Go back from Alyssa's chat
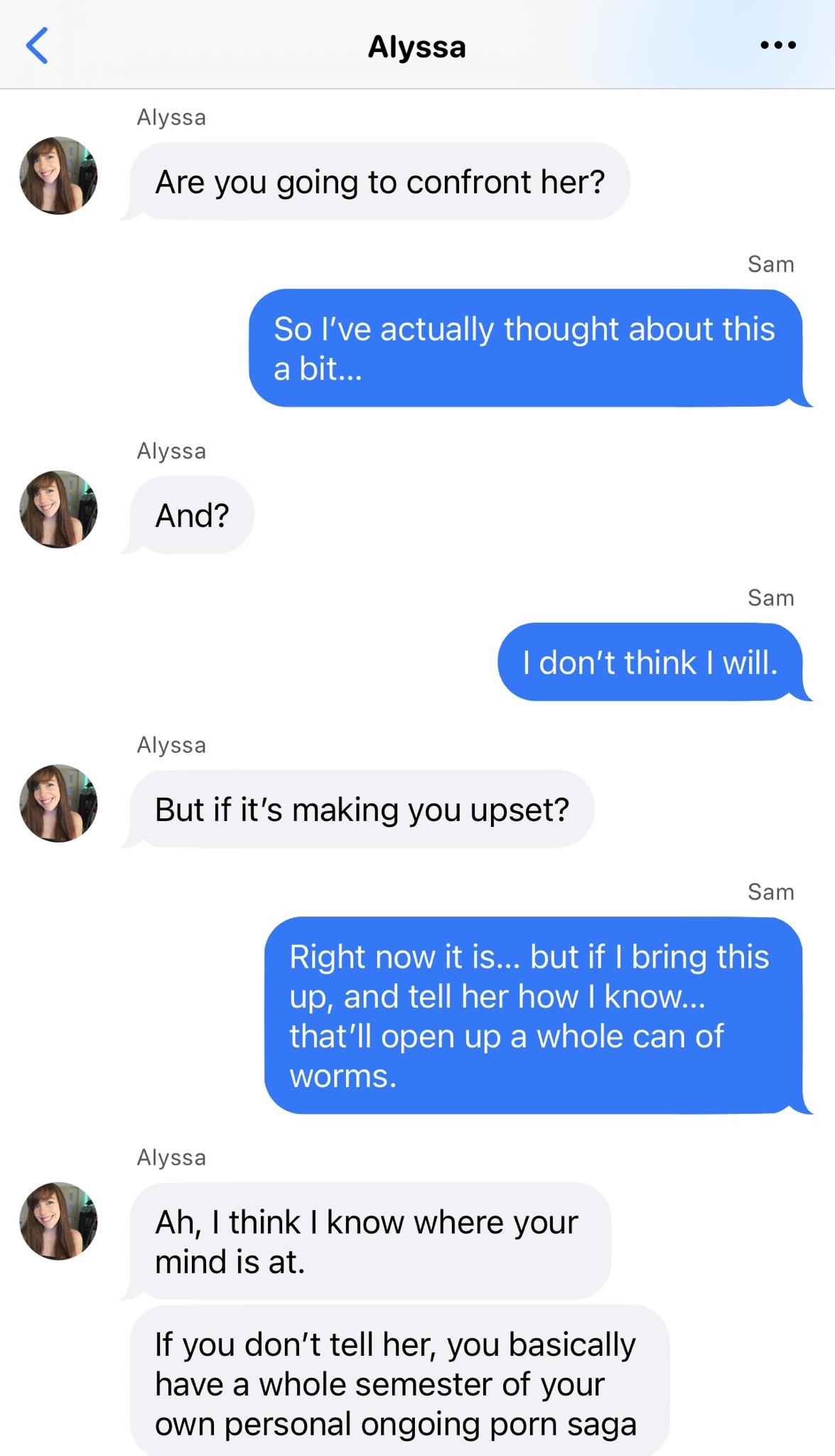This screenshot has width=835, height=1456. (x=37, y=45)
